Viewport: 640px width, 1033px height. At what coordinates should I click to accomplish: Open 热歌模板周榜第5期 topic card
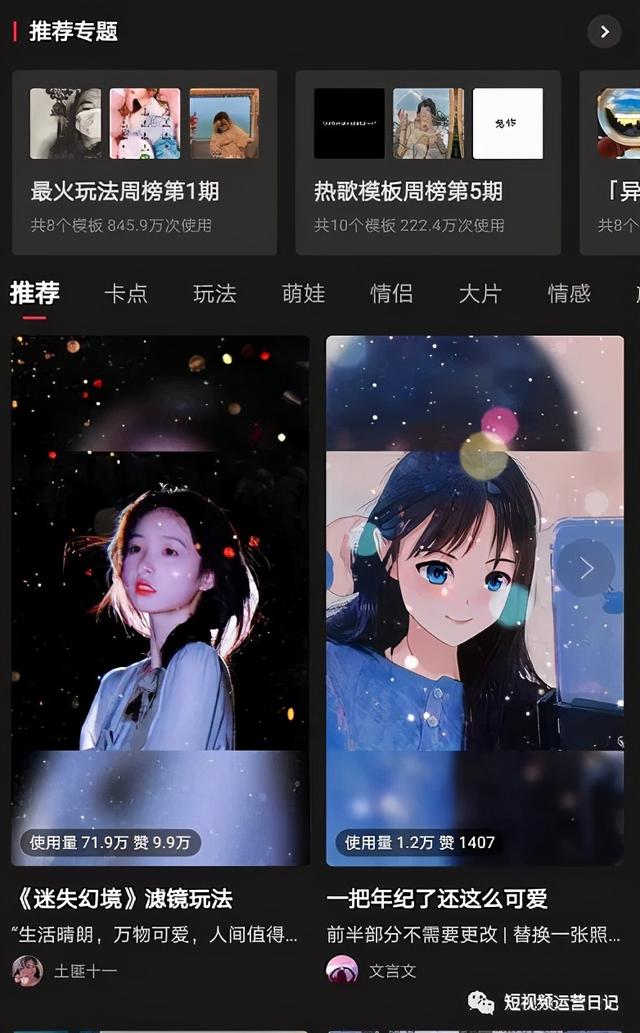[x=428, y=162]
